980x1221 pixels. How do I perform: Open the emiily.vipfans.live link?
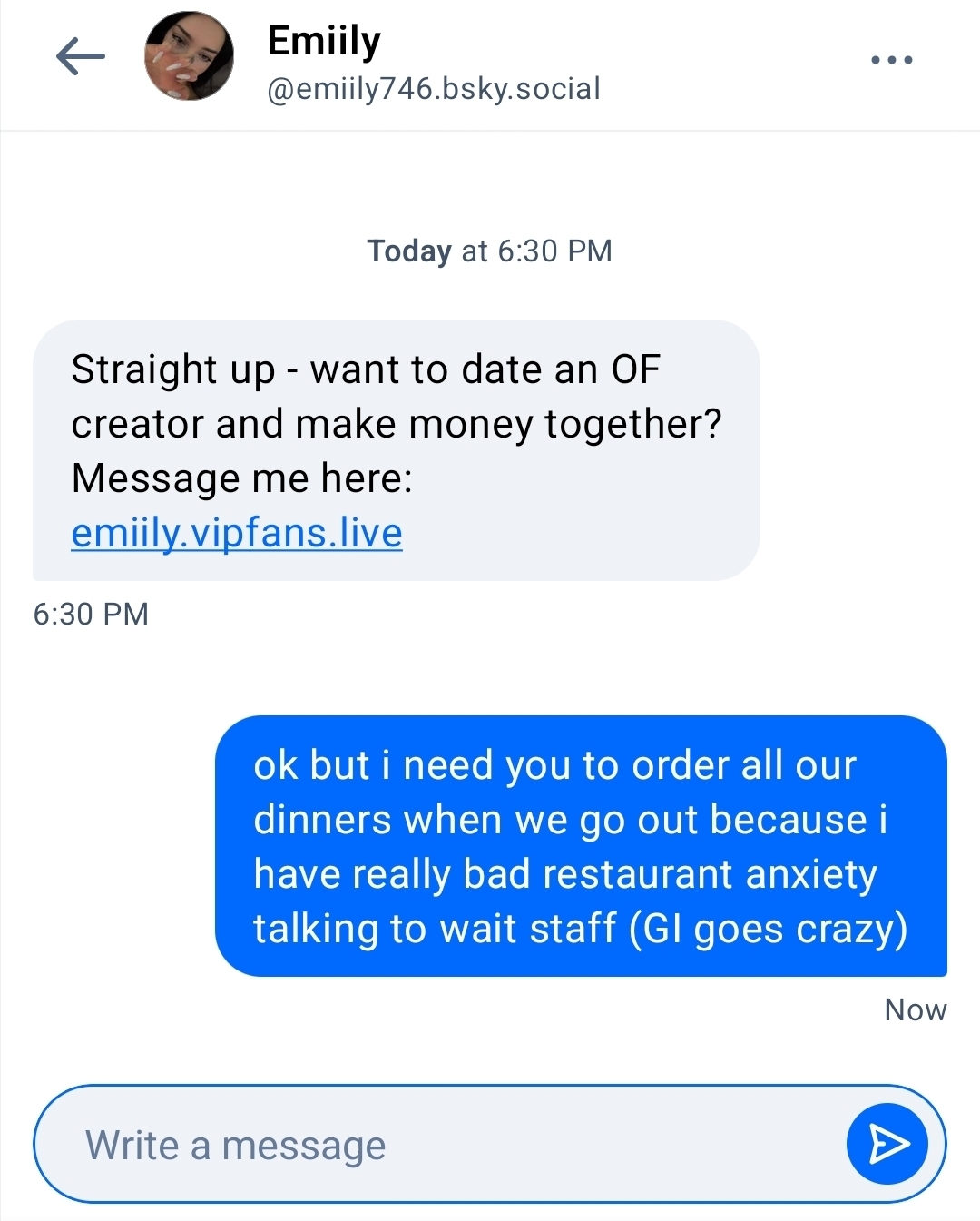[237, 533]
